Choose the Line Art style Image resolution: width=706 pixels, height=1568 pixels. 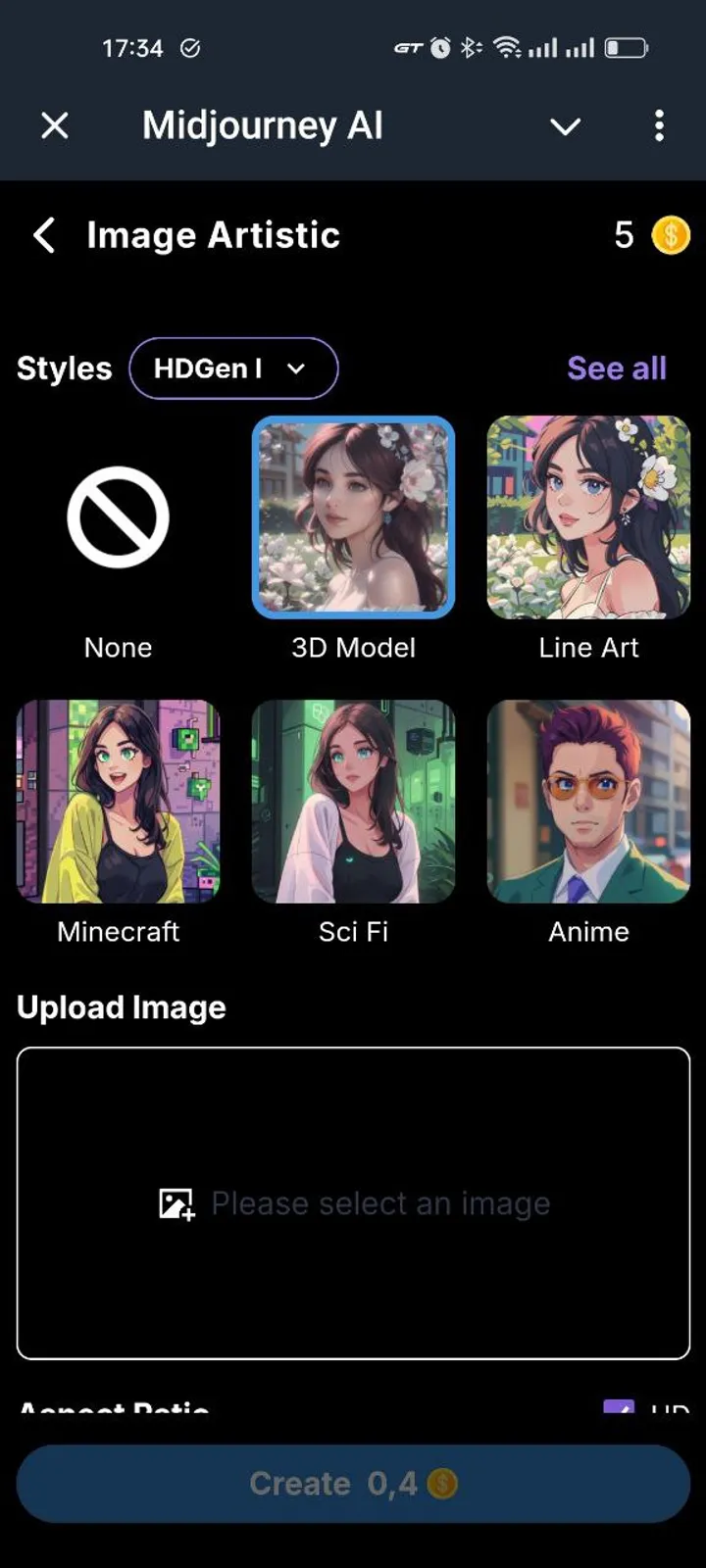click(x=587, y=517)
